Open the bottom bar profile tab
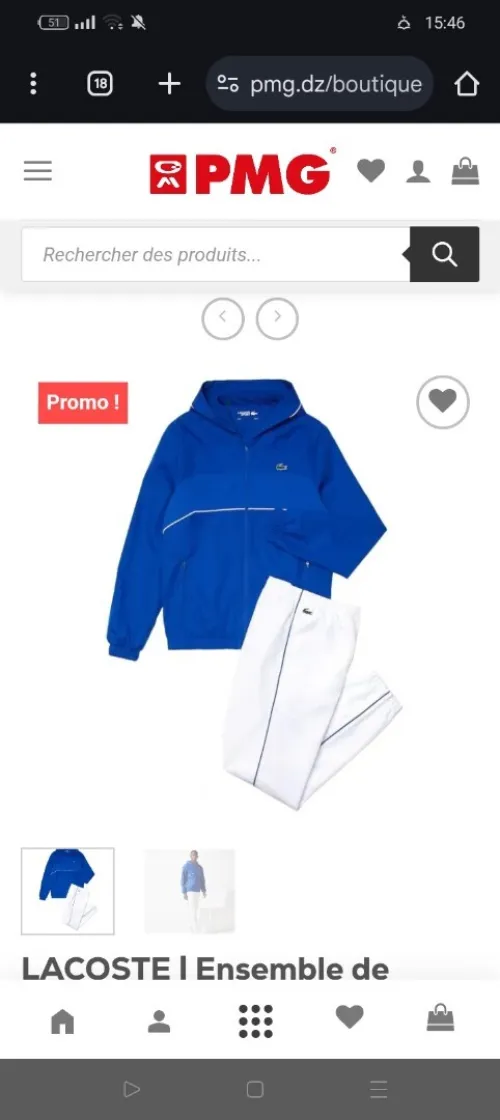 point(159,1021)
